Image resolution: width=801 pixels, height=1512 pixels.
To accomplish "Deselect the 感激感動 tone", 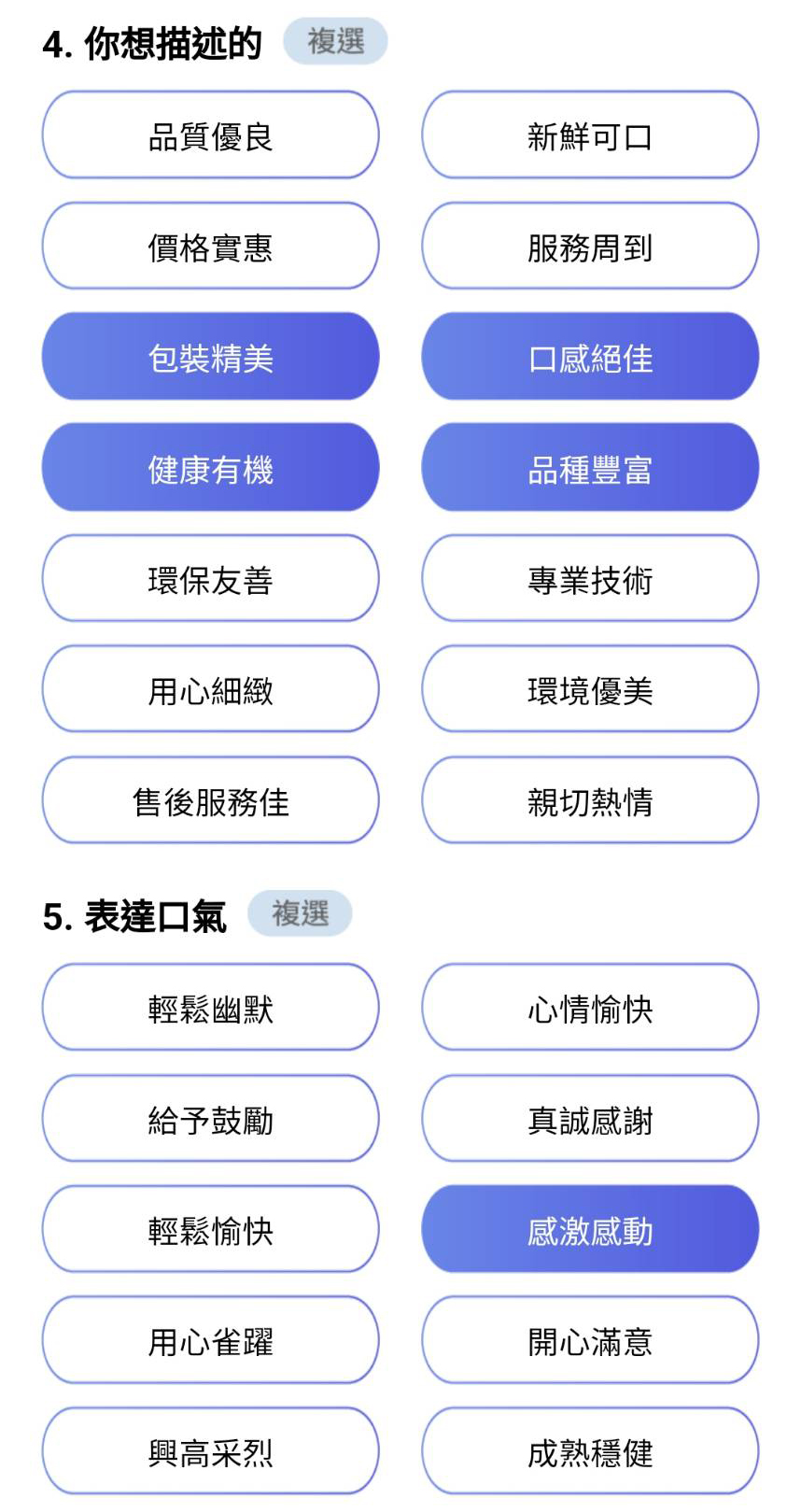I will pyautogui.click(x=590, y=1230).
